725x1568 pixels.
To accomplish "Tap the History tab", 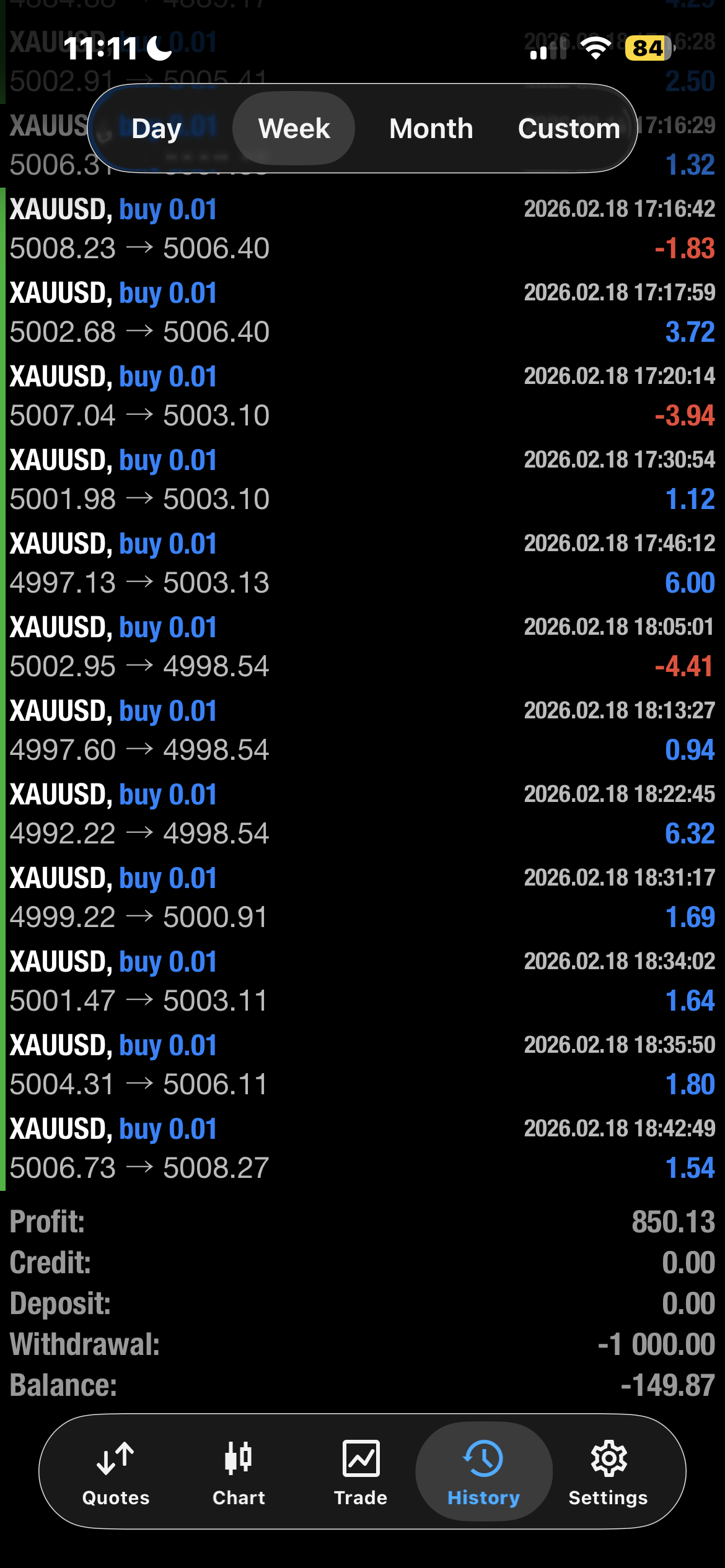I will coord(483,1472).
